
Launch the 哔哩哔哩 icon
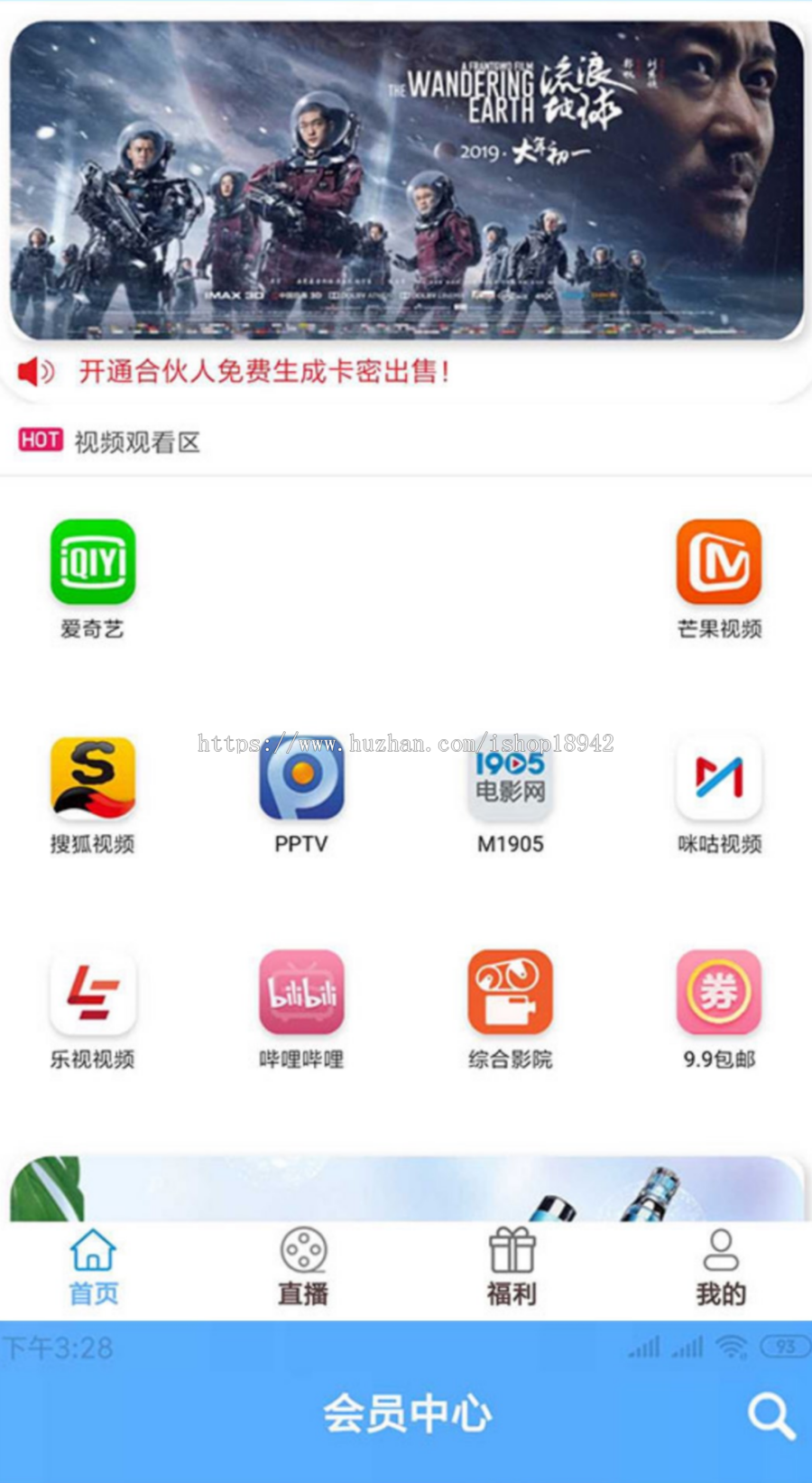[301, 991]
